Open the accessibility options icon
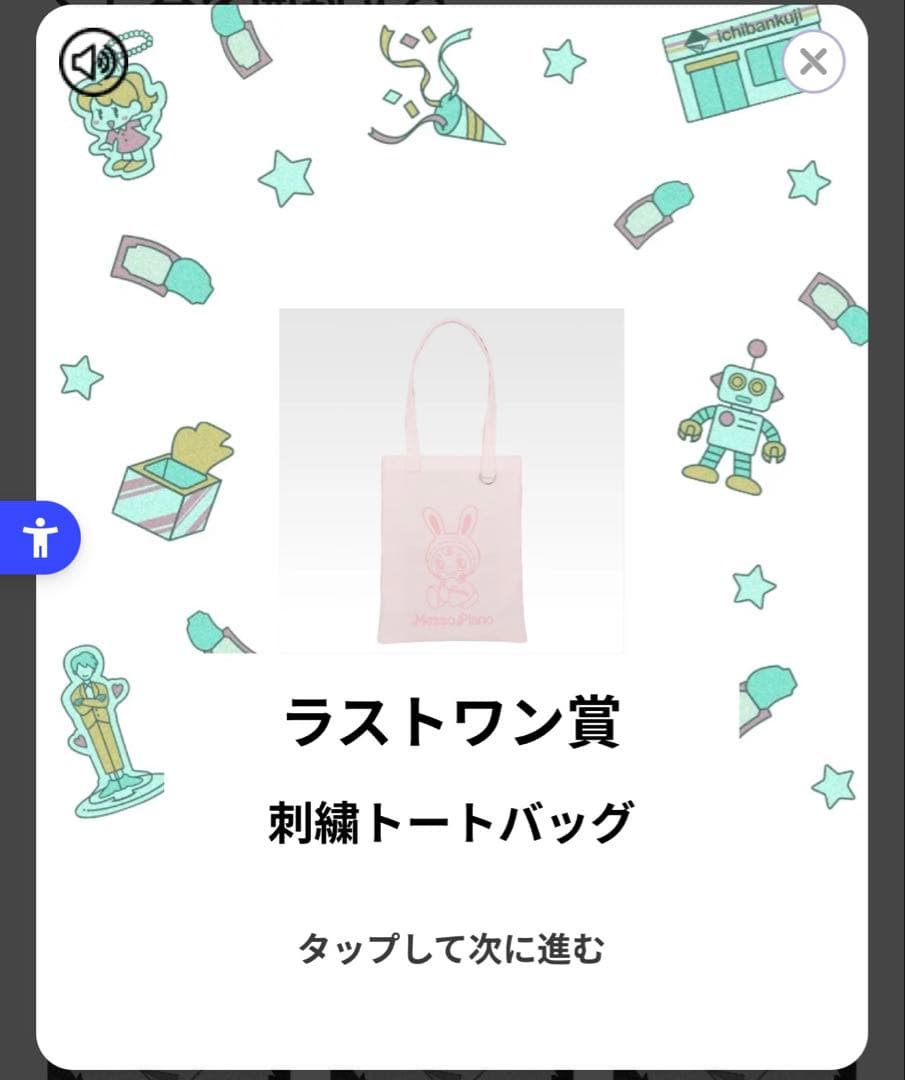The height and width of the screenshot is (1080, 905). pos(38,537)
